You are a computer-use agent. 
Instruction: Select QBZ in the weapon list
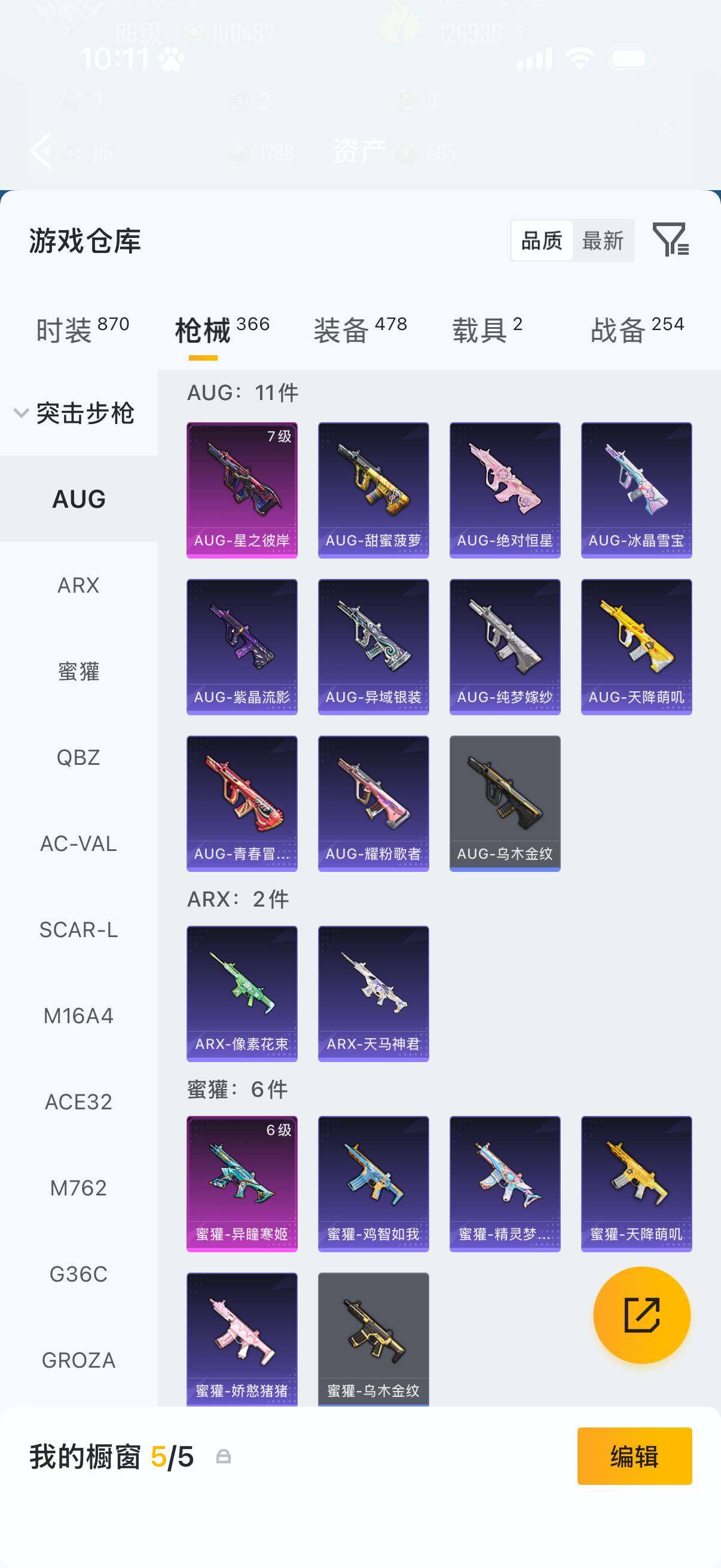(x=78, y=758)
